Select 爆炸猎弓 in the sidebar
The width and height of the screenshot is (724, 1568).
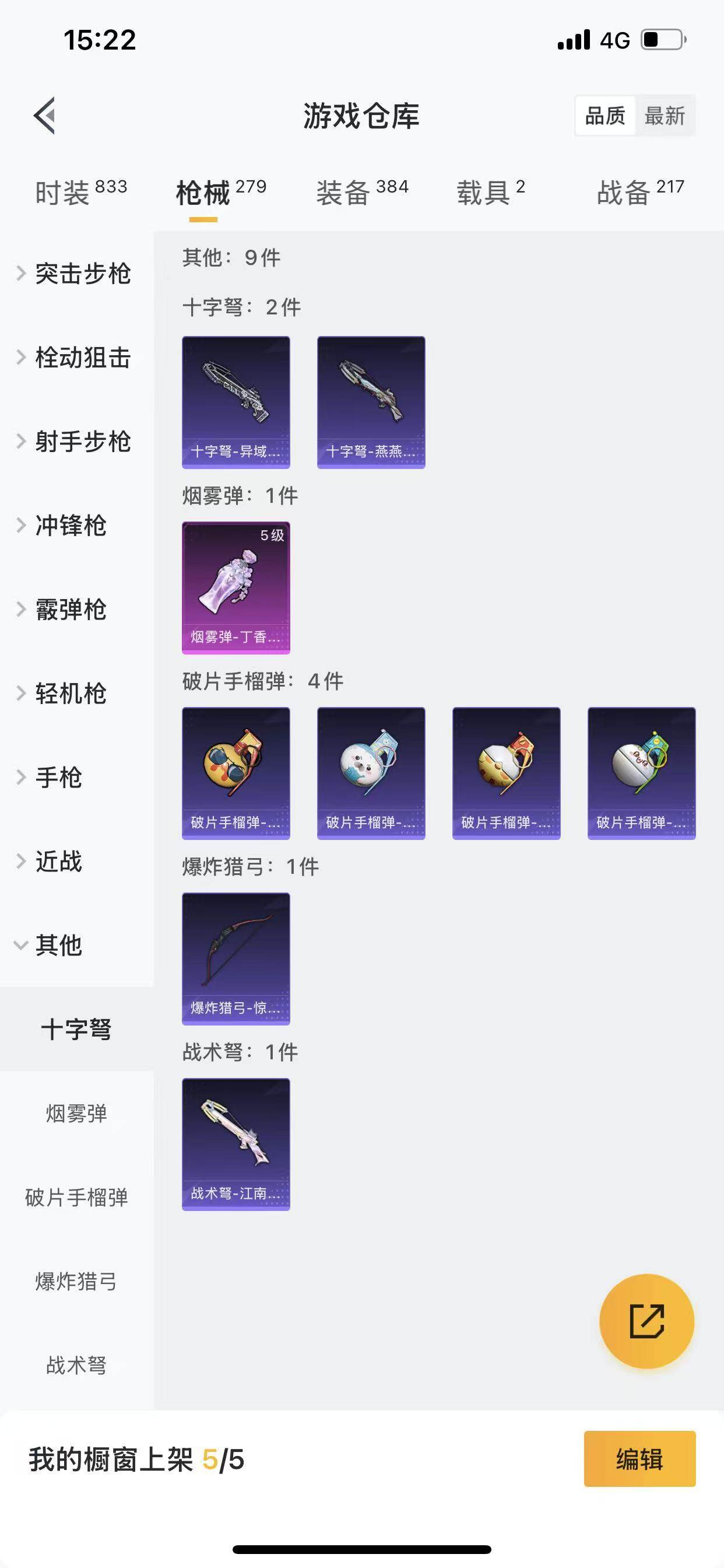[77, 1282]
